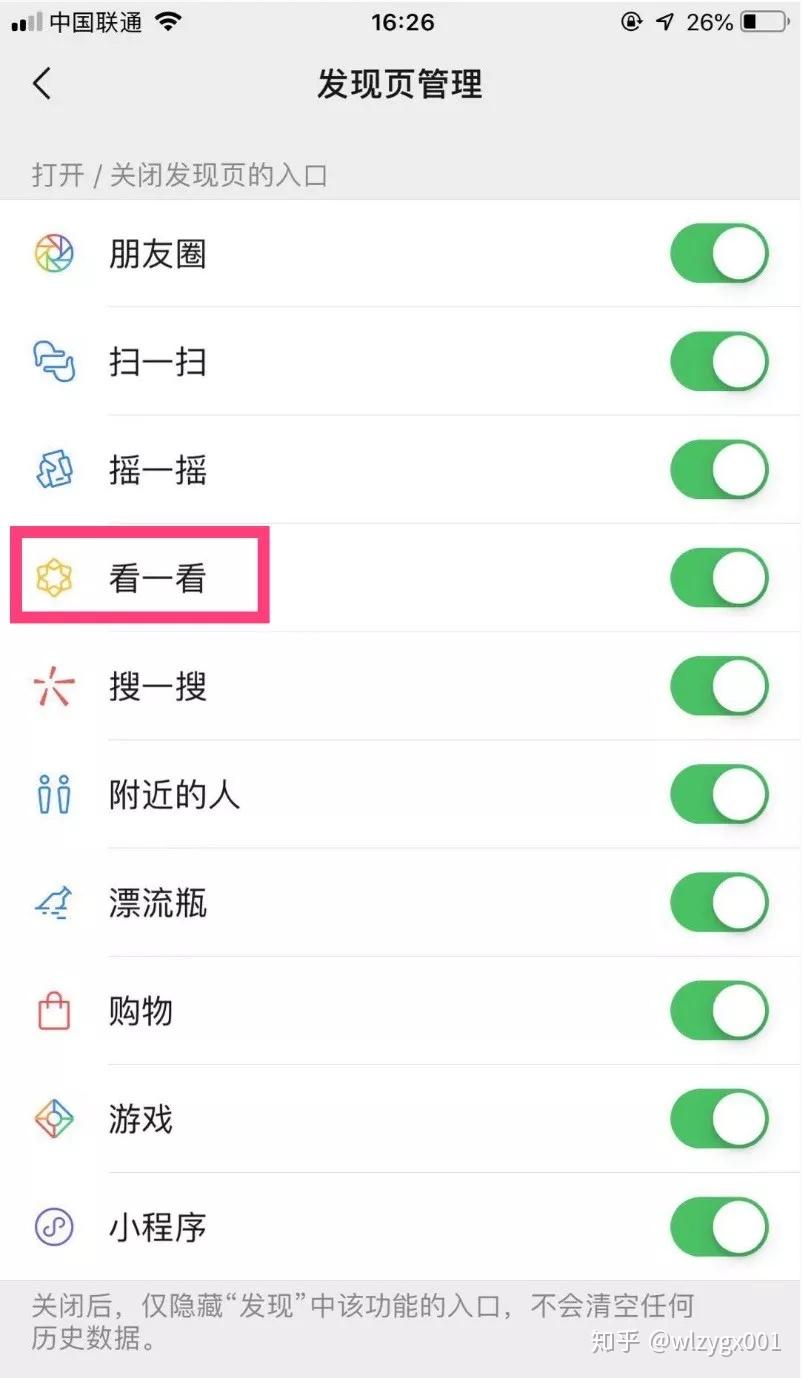Toggle off 摇一摇
The image size is (802, 1378).
[719, 470]
